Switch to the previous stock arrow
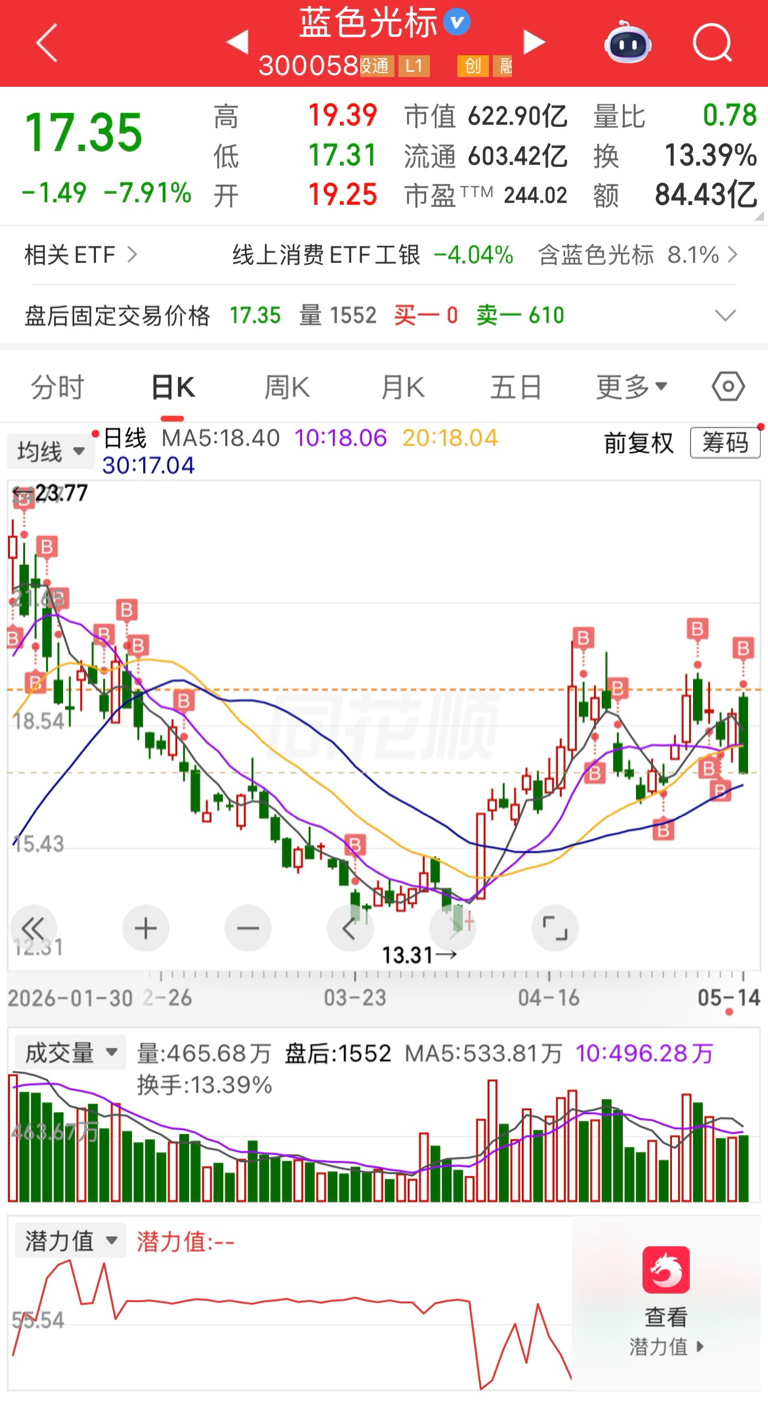The image size is (768, 1407). tap(237, 42)
